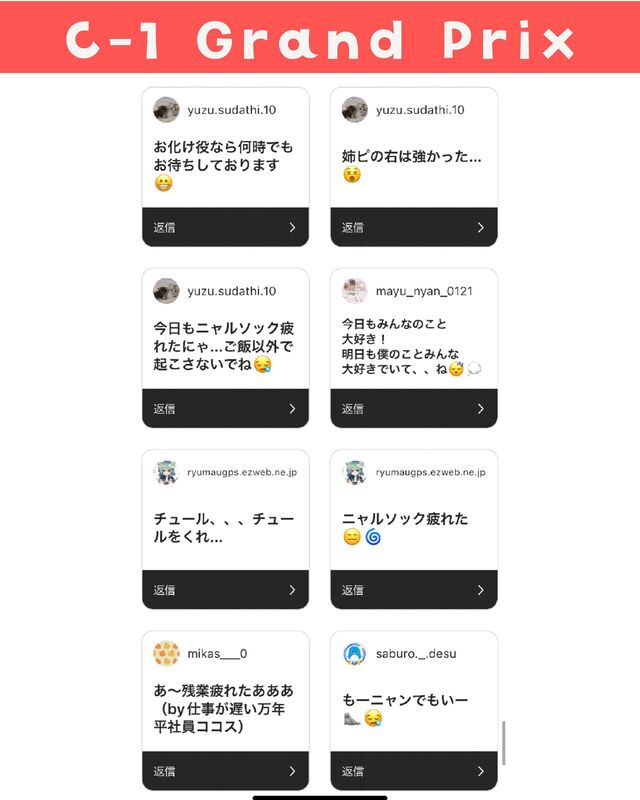Reply to mikas___0's 残業疲れた response

[225, 771]
